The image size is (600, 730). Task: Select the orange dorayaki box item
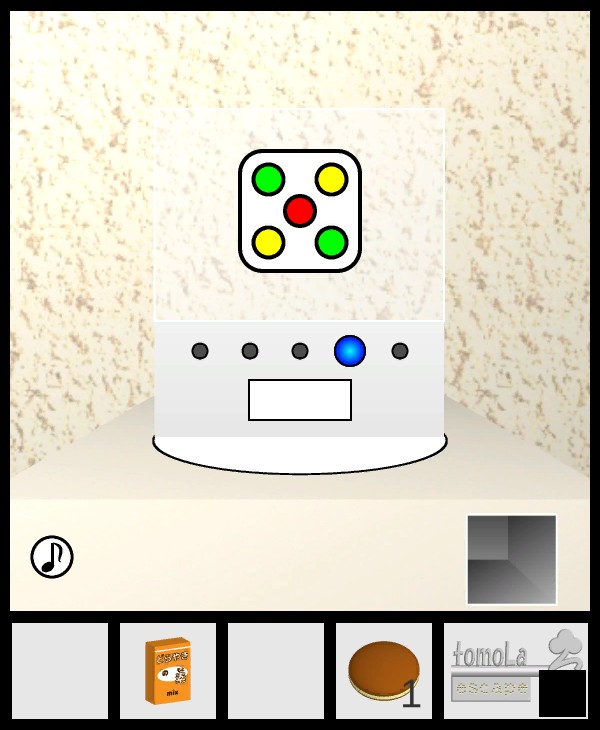(168, 671)
